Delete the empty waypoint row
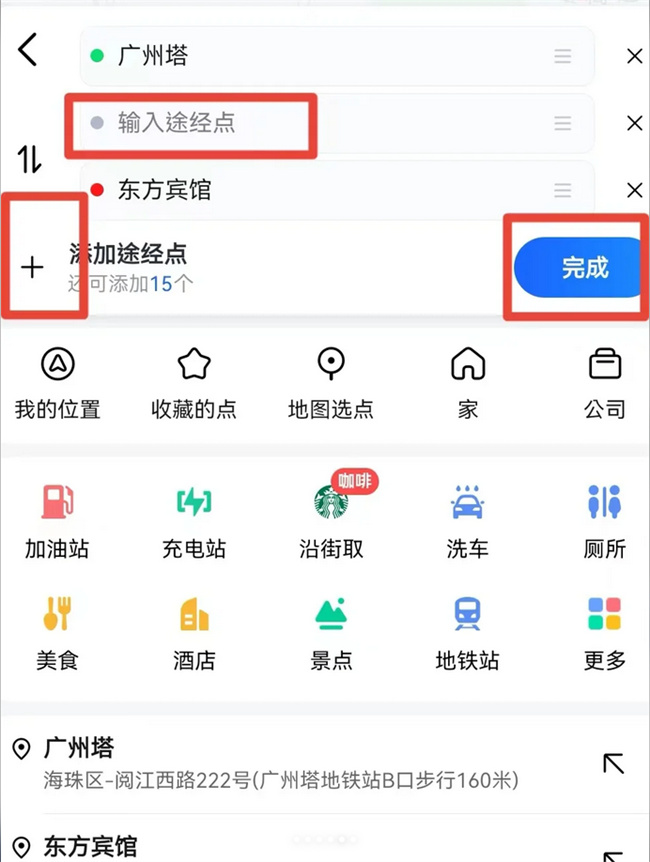The height and width of the screenshot is (862, 650). 634,124
